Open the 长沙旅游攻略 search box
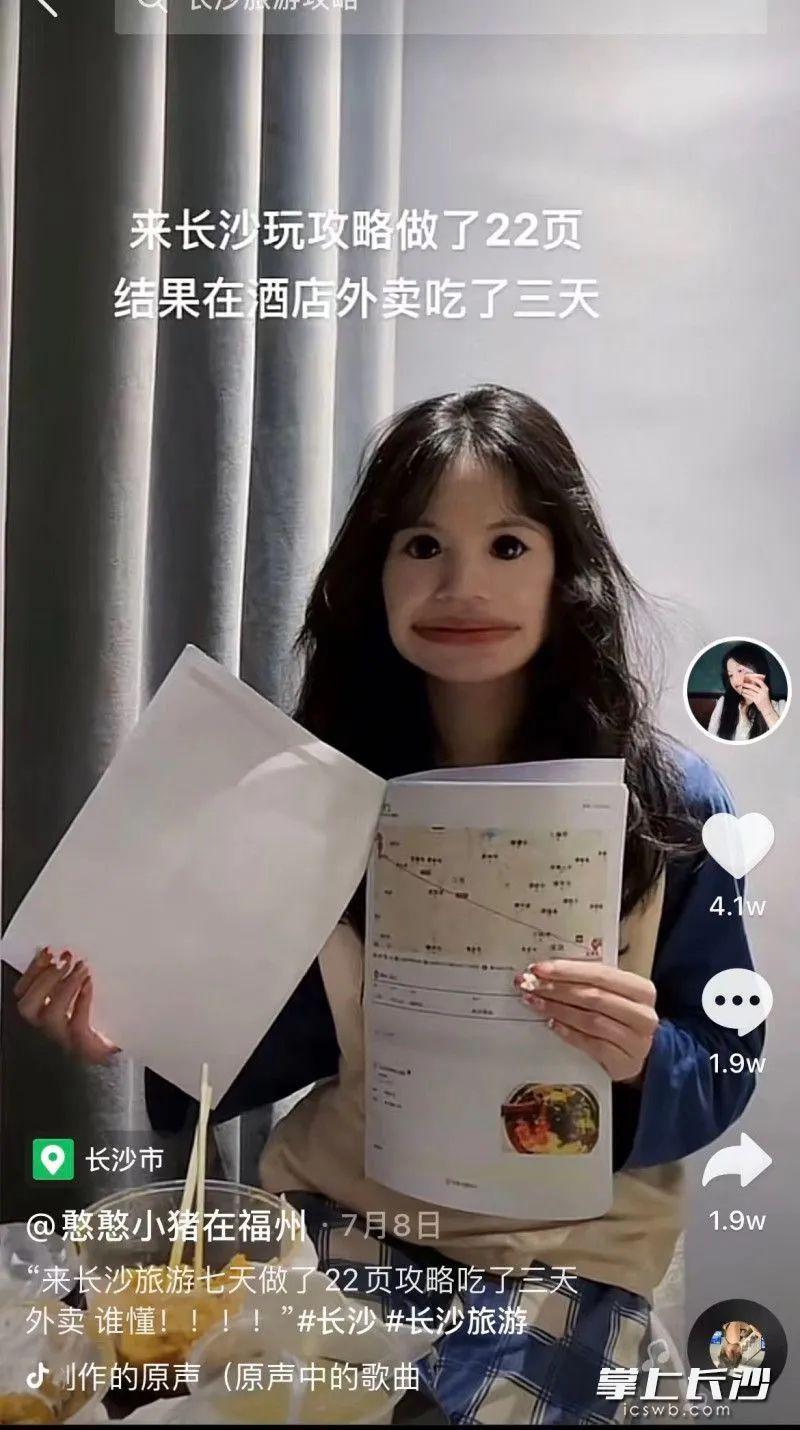 coord(440,12)
